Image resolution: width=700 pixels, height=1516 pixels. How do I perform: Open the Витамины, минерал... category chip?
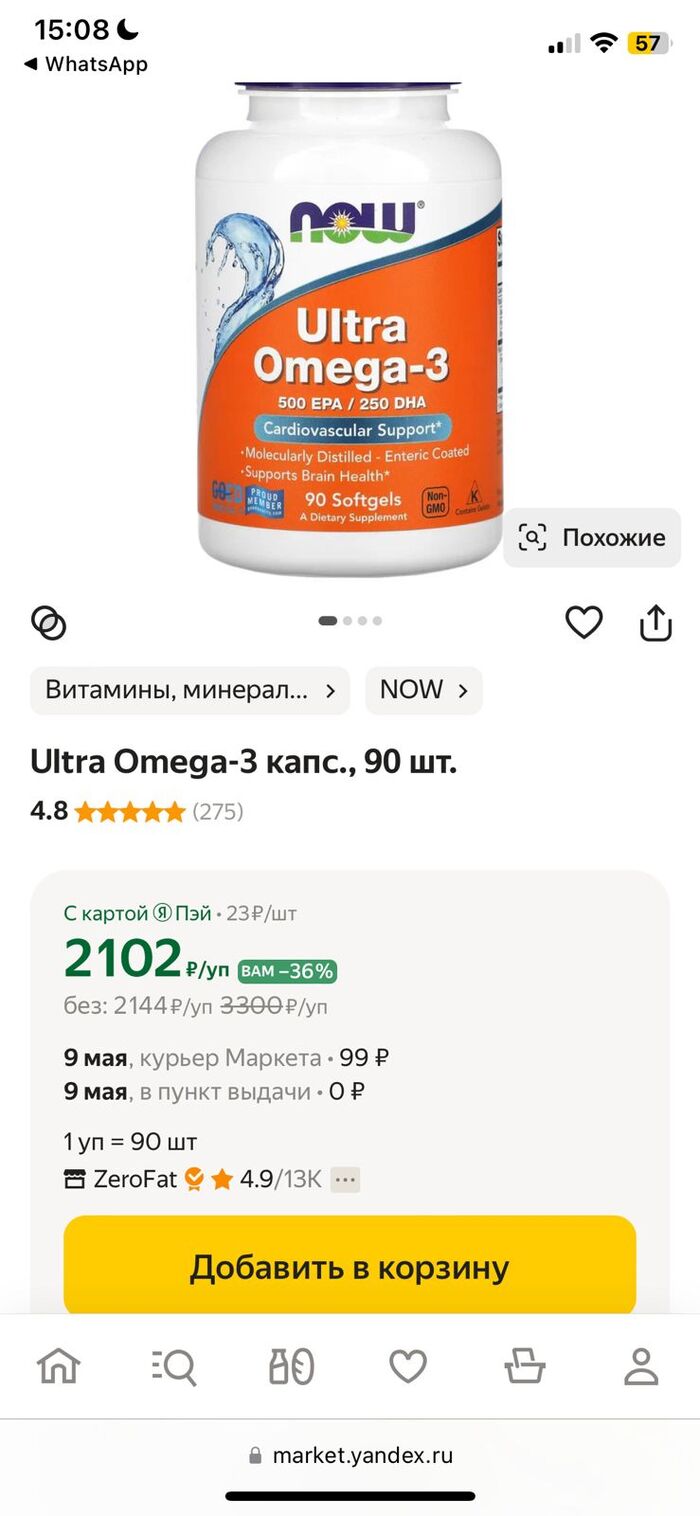click(190, 690)
